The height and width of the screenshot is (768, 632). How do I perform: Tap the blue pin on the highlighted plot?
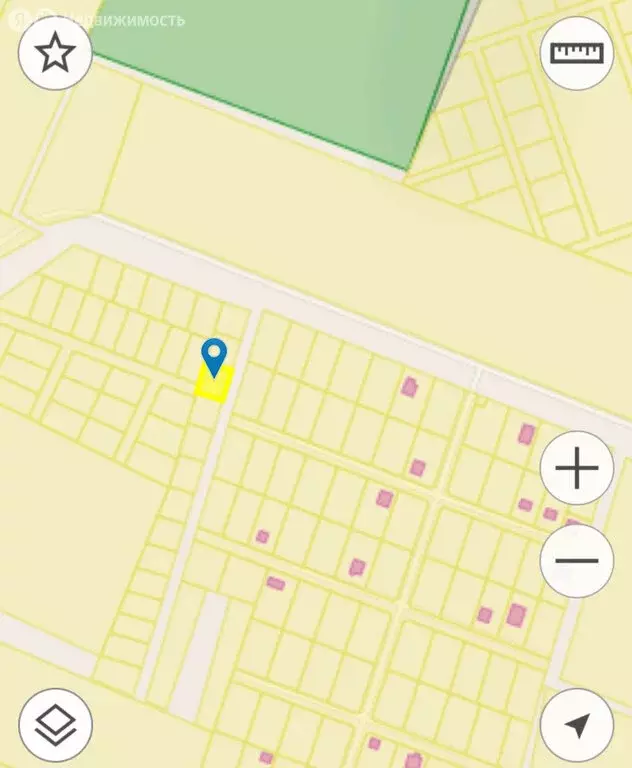click(x=214, y=358)
